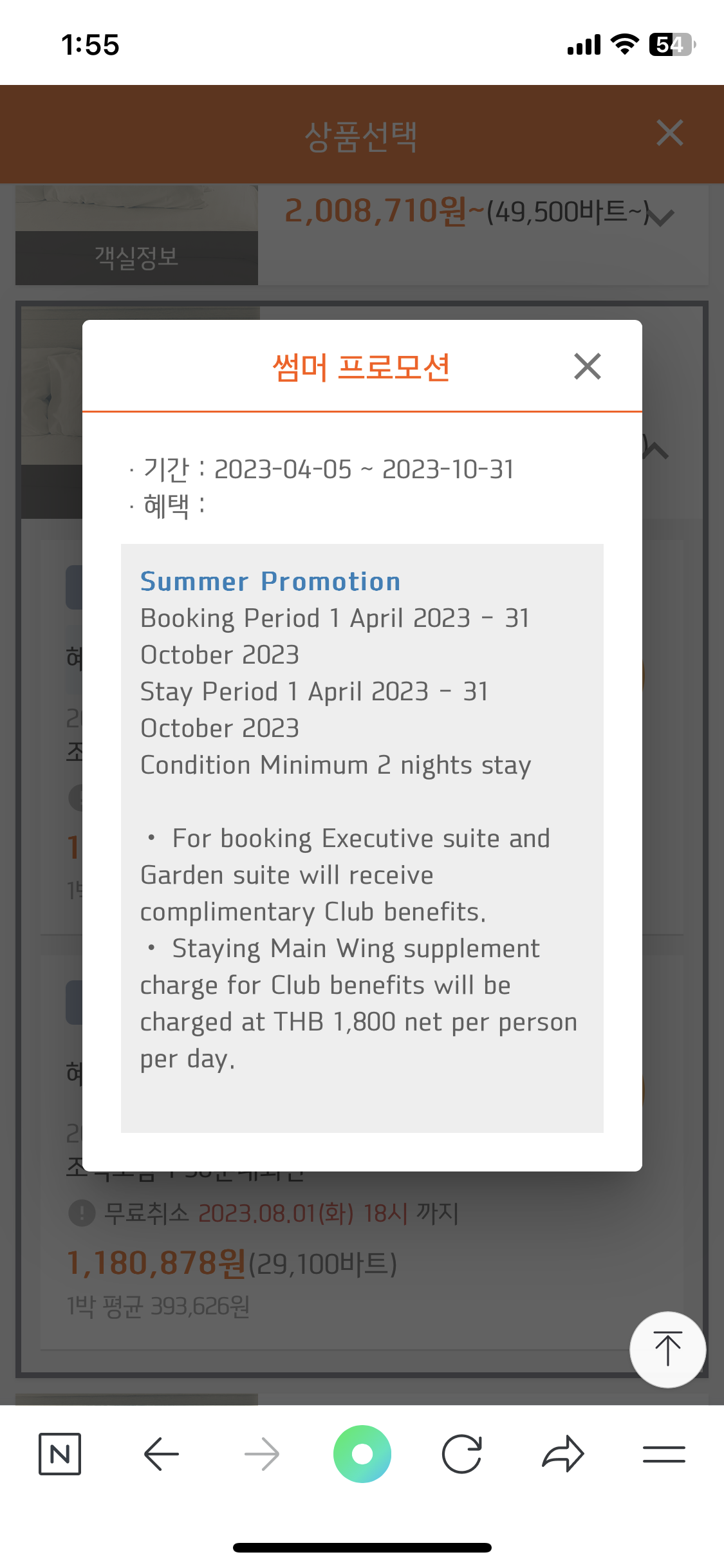Image resolution: width=724 pixels, height=1568 pixels.
Task: Share this page
Action: [563, 1453]
